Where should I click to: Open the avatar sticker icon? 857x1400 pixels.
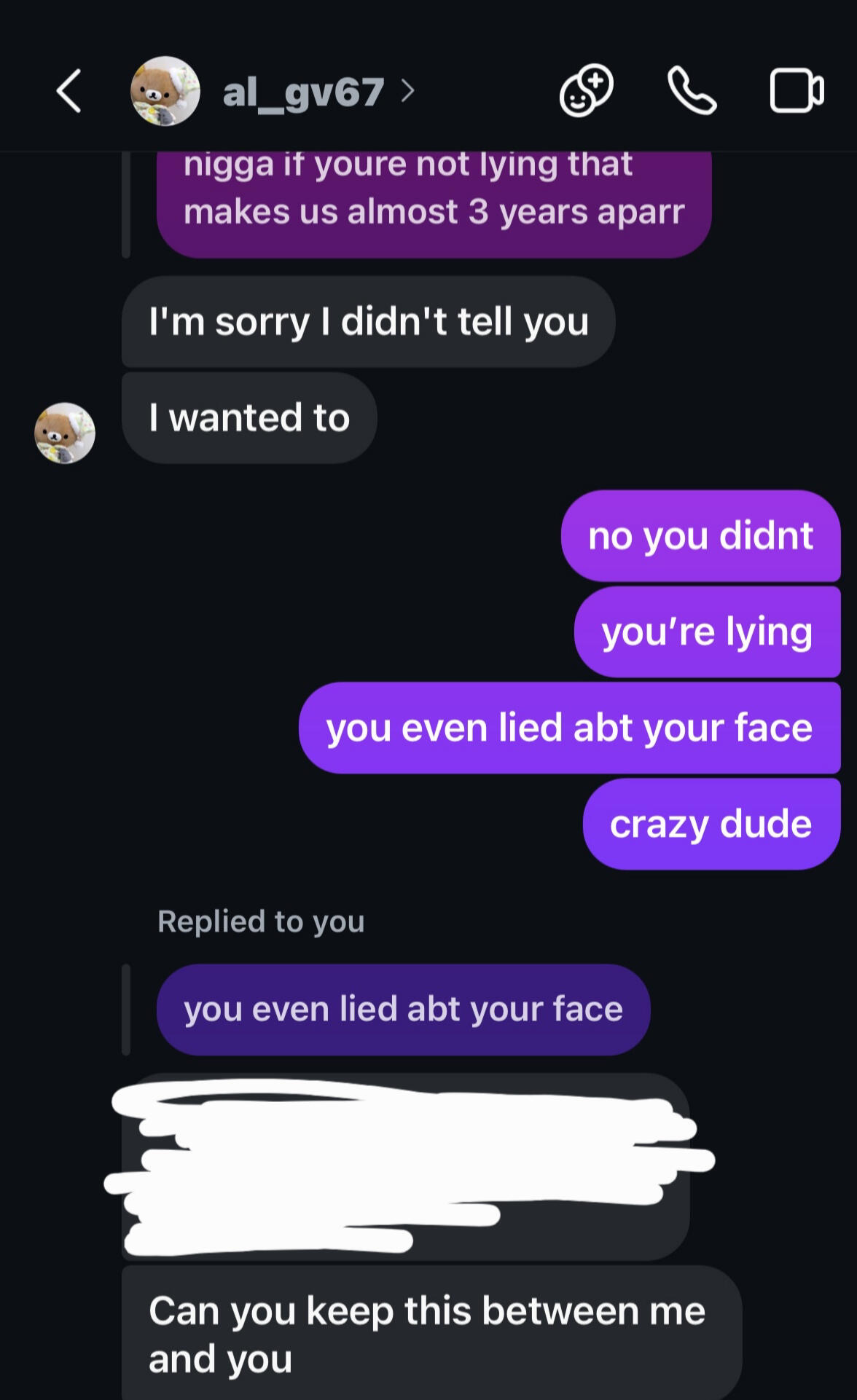coord(586,91)
